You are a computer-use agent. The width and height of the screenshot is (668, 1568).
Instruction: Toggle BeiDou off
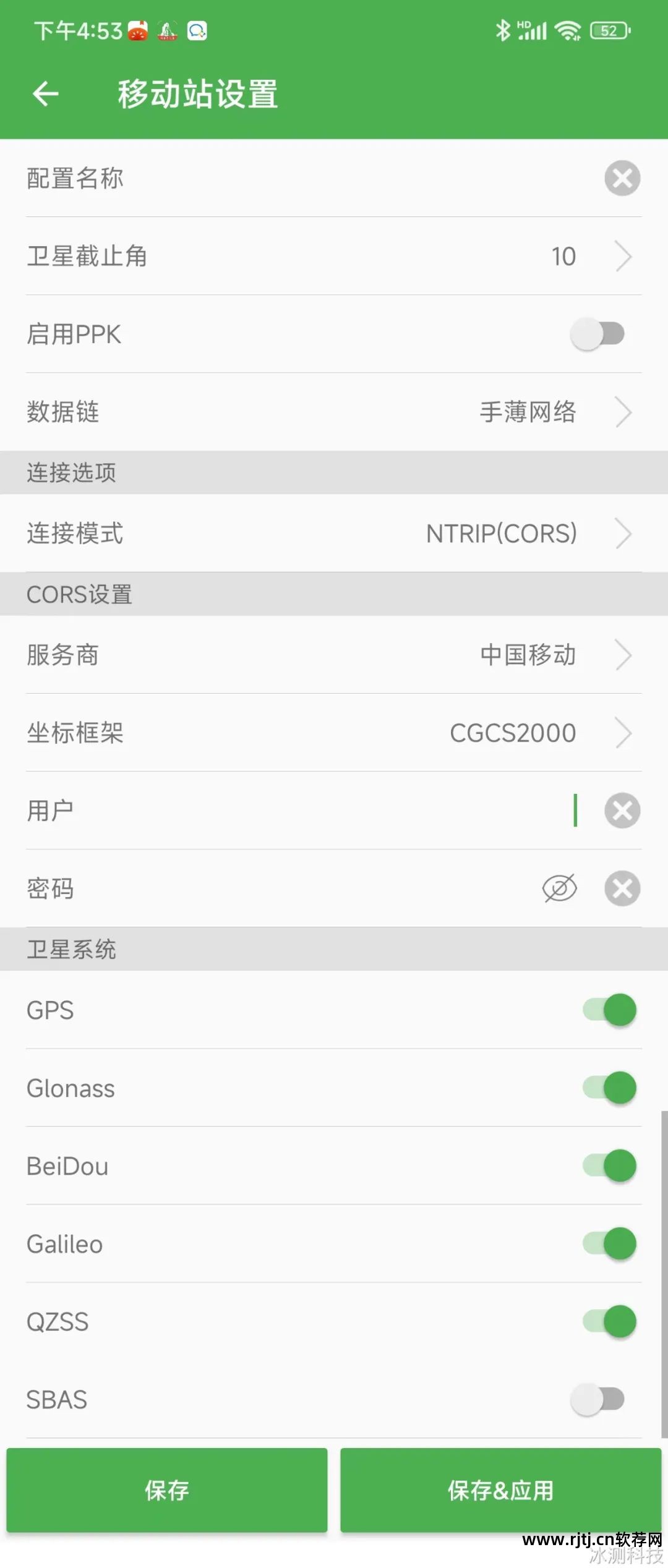click(x=610, y=1165)
